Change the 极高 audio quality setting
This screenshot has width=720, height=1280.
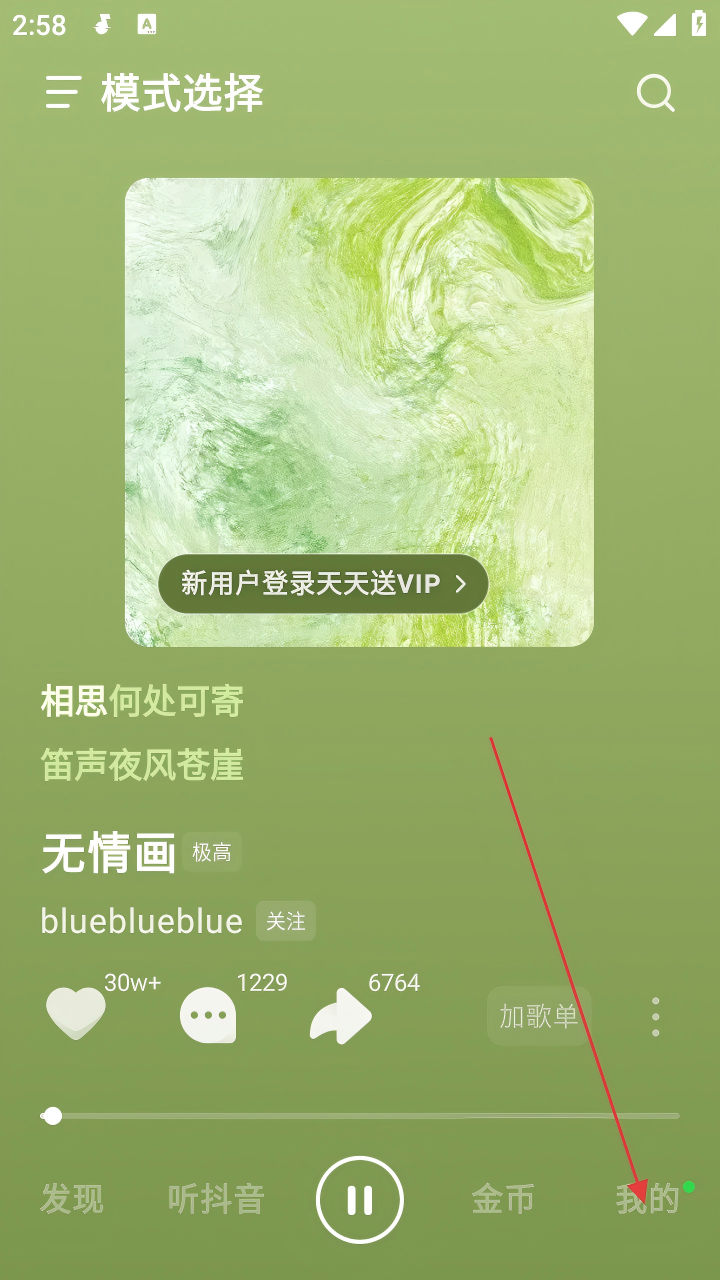[x=212, y=852]
